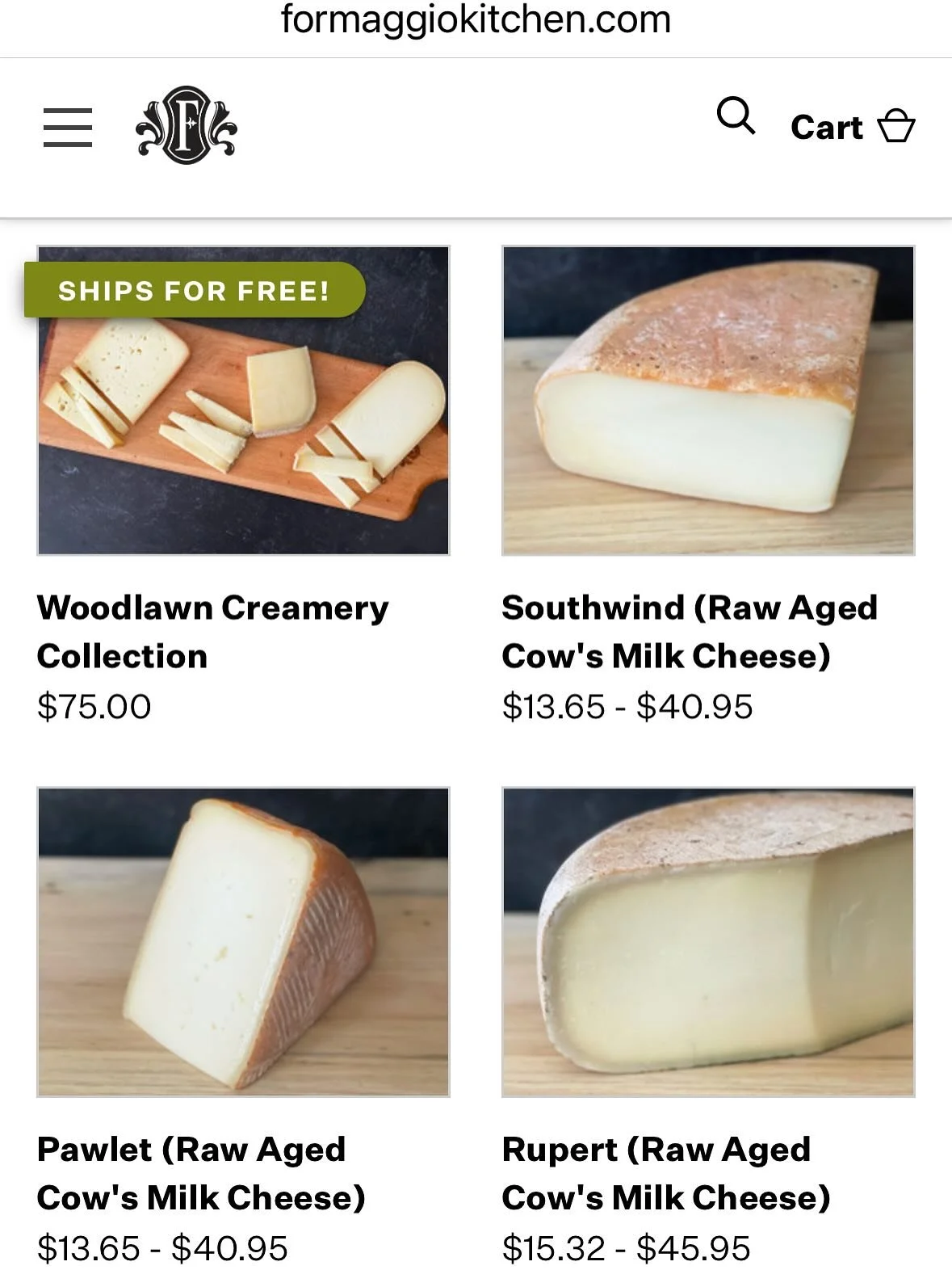Open the Rupert cheese product photo

coord(708,942)
